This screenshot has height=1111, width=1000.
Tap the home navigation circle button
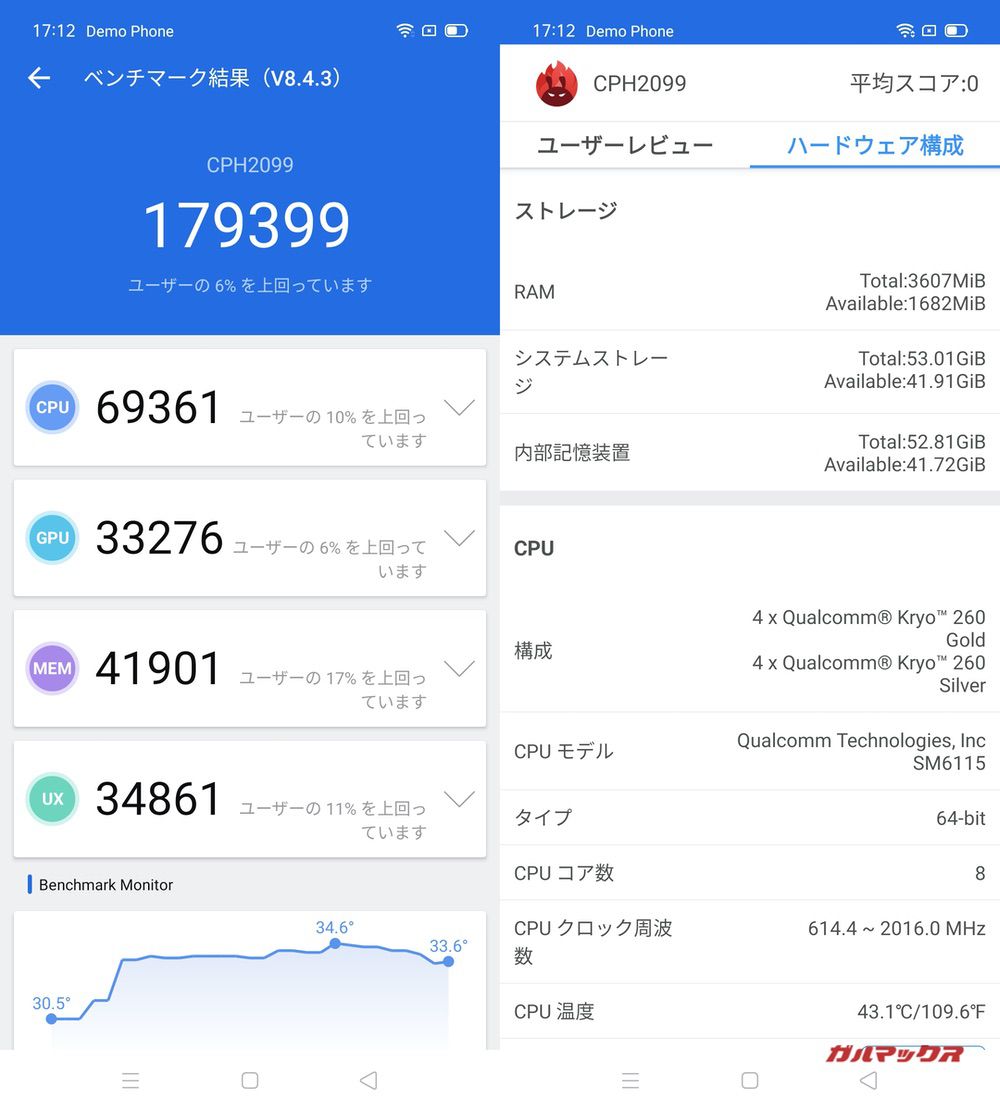[x=249, y=1081]
